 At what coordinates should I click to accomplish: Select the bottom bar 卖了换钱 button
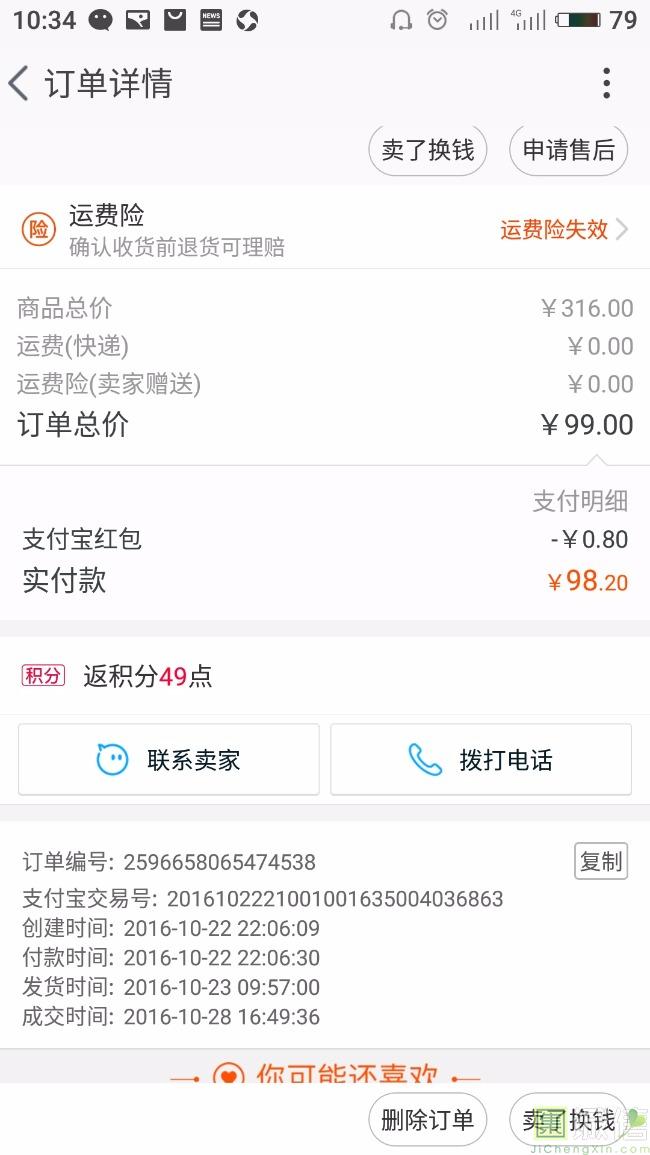568,1120
